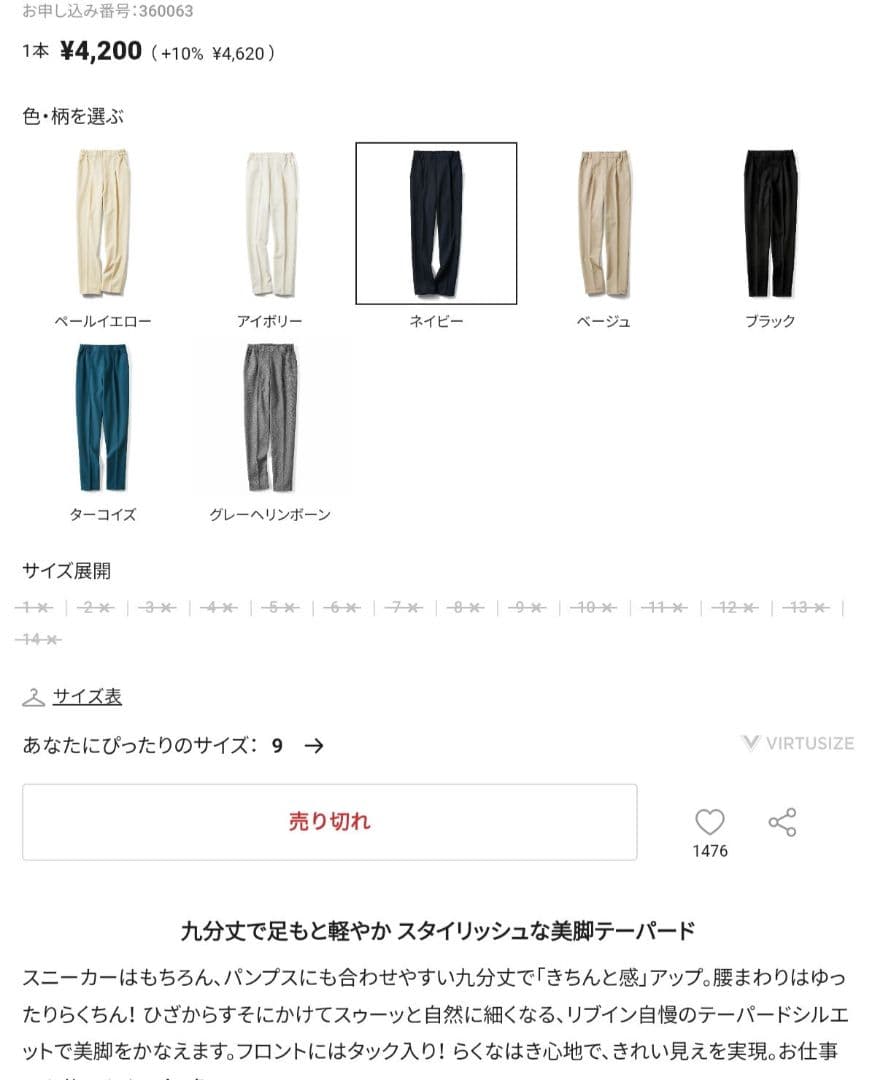876x1080 pixels.
Task: Tap the 売り切れ sold-out button
Action: (x=329, y=822)
